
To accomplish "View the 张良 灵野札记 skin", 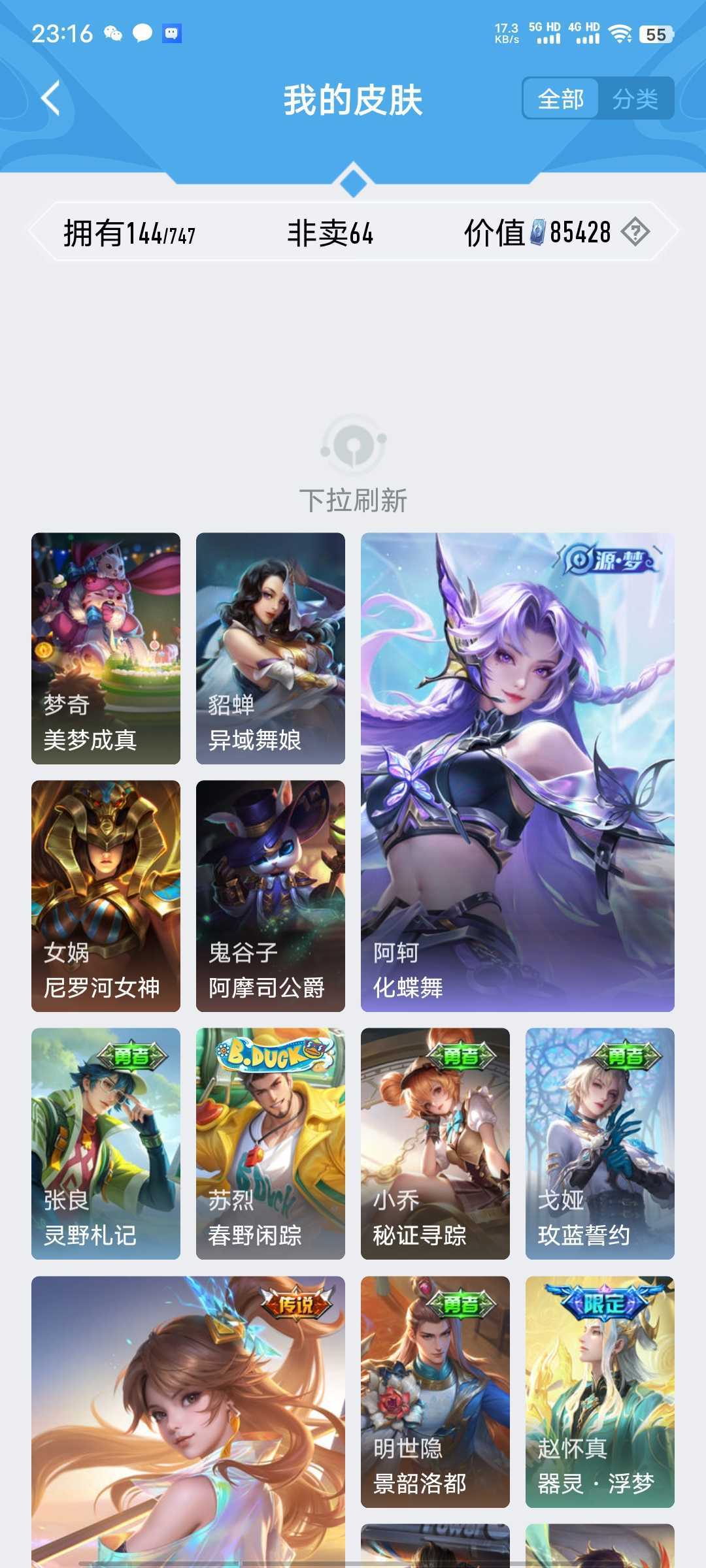I will coord(106,1143).
